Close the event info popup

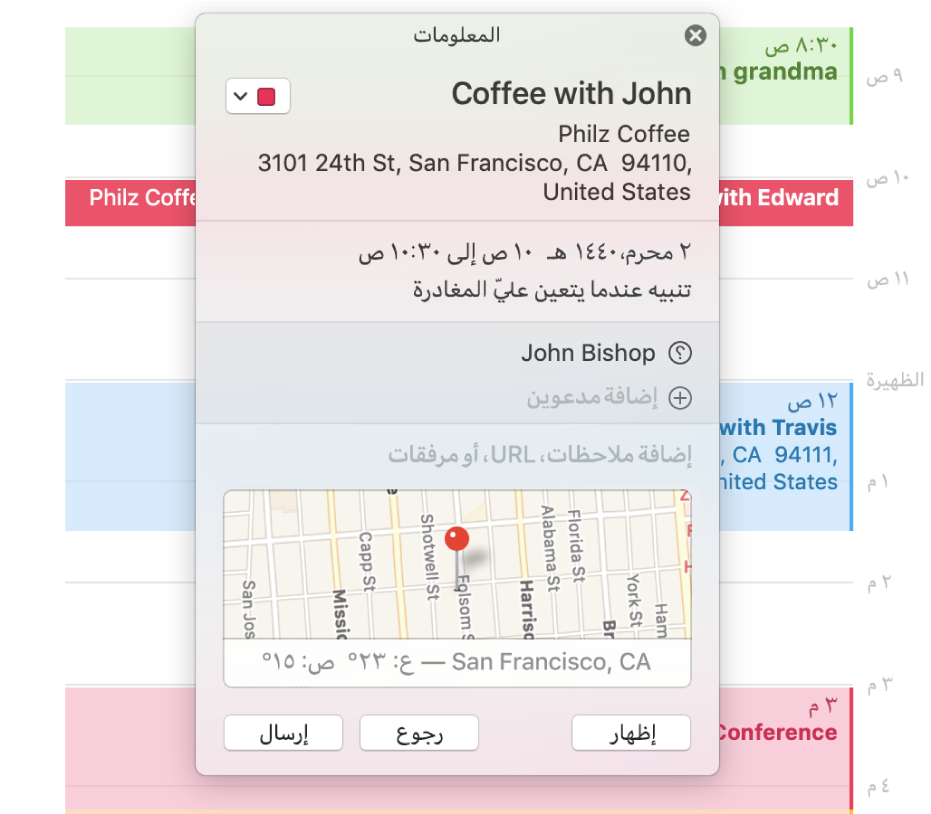tap(695, 36)
